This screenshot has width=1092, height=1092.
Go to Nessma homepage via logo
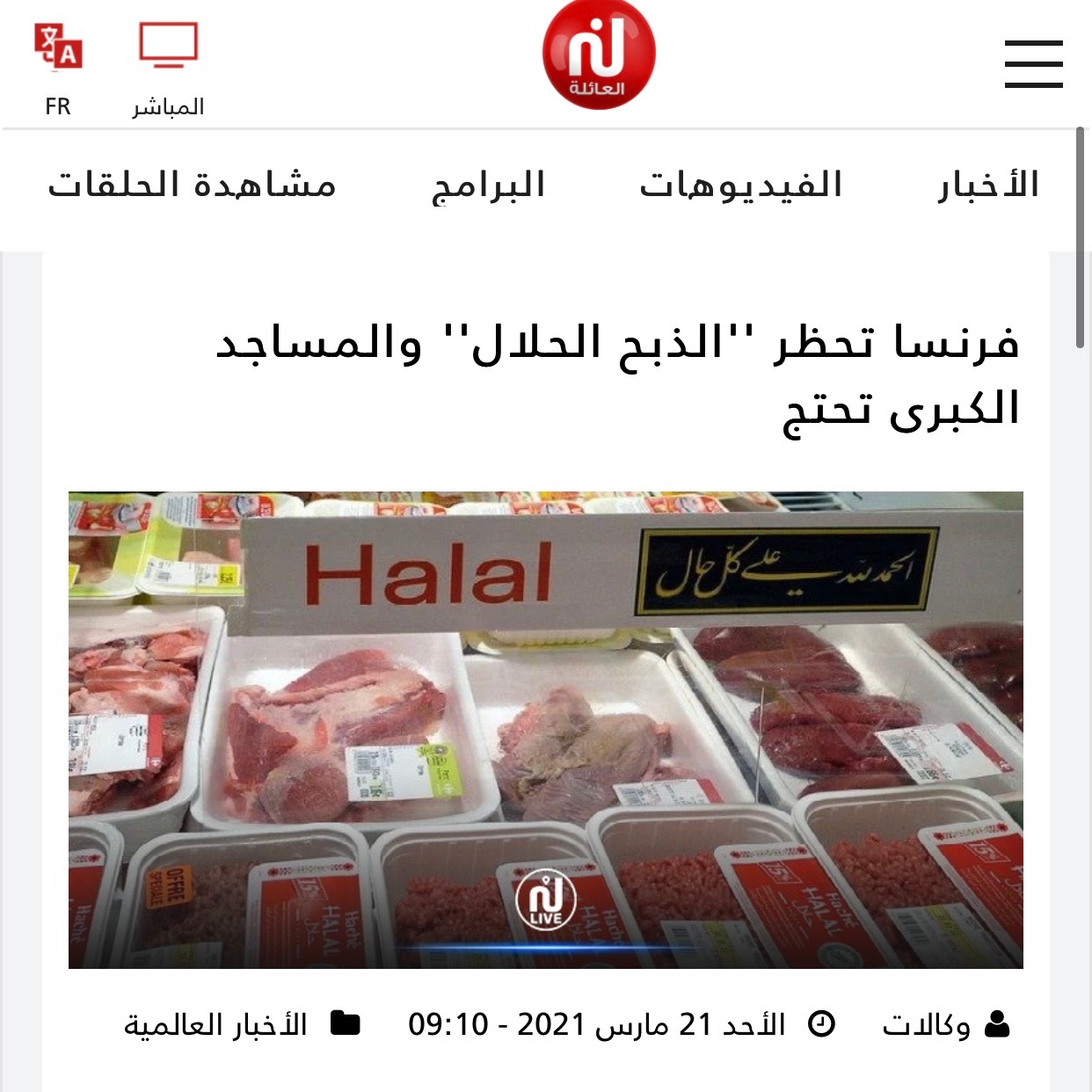(x=599, y=55)
